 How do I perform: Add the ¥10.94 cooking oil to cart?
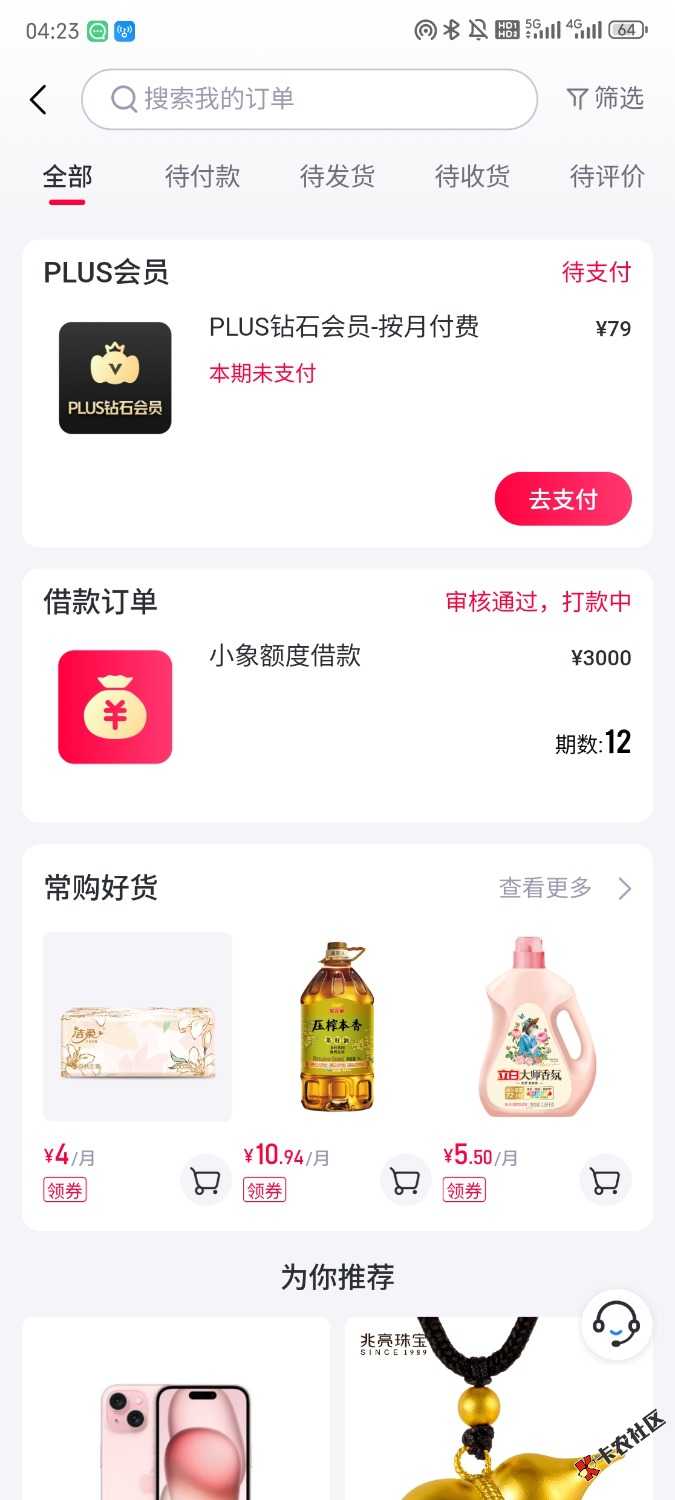pos(405,1180)
